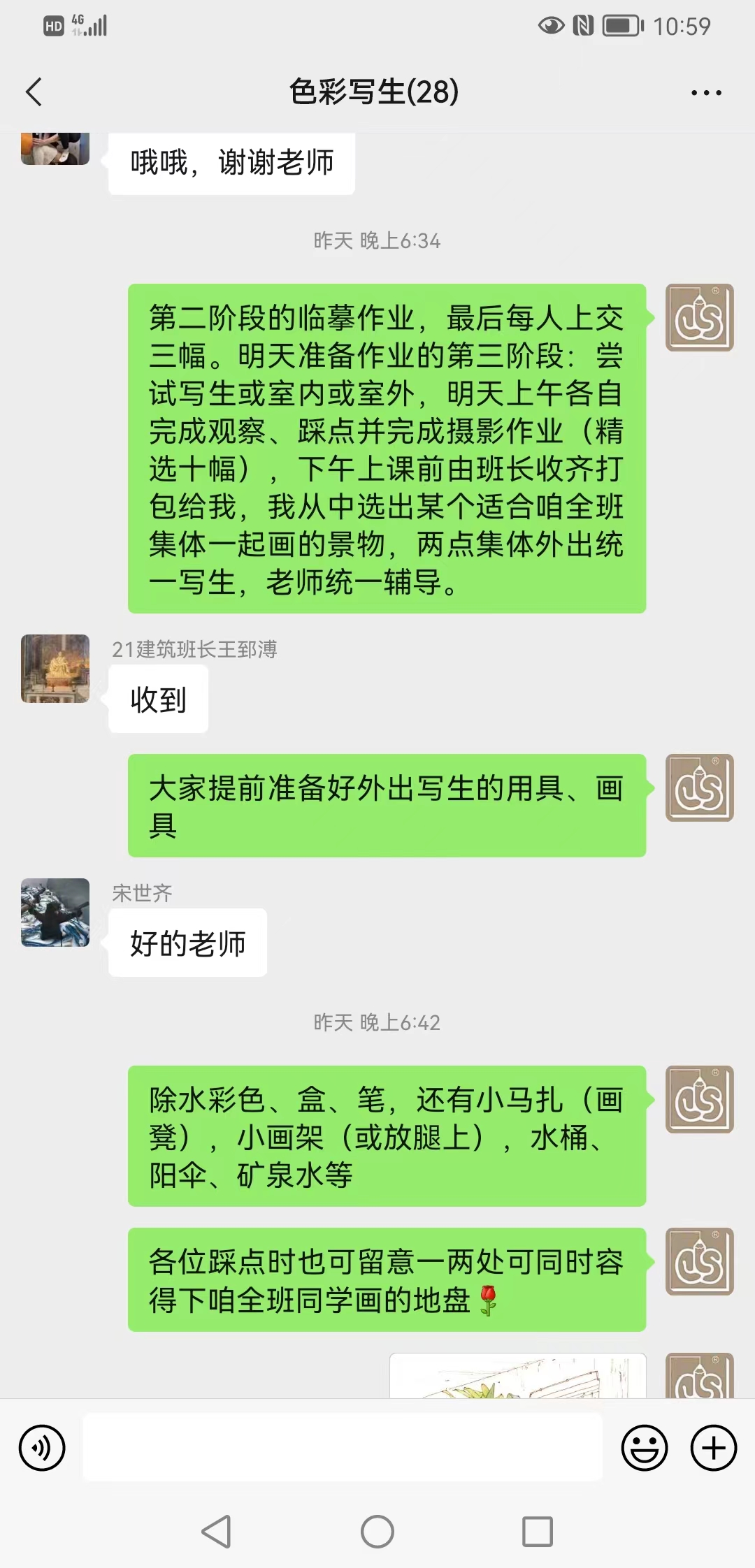Go to home screen via navigation bar
Viewport: 755px width, 1568px height.
[377, 1532]
